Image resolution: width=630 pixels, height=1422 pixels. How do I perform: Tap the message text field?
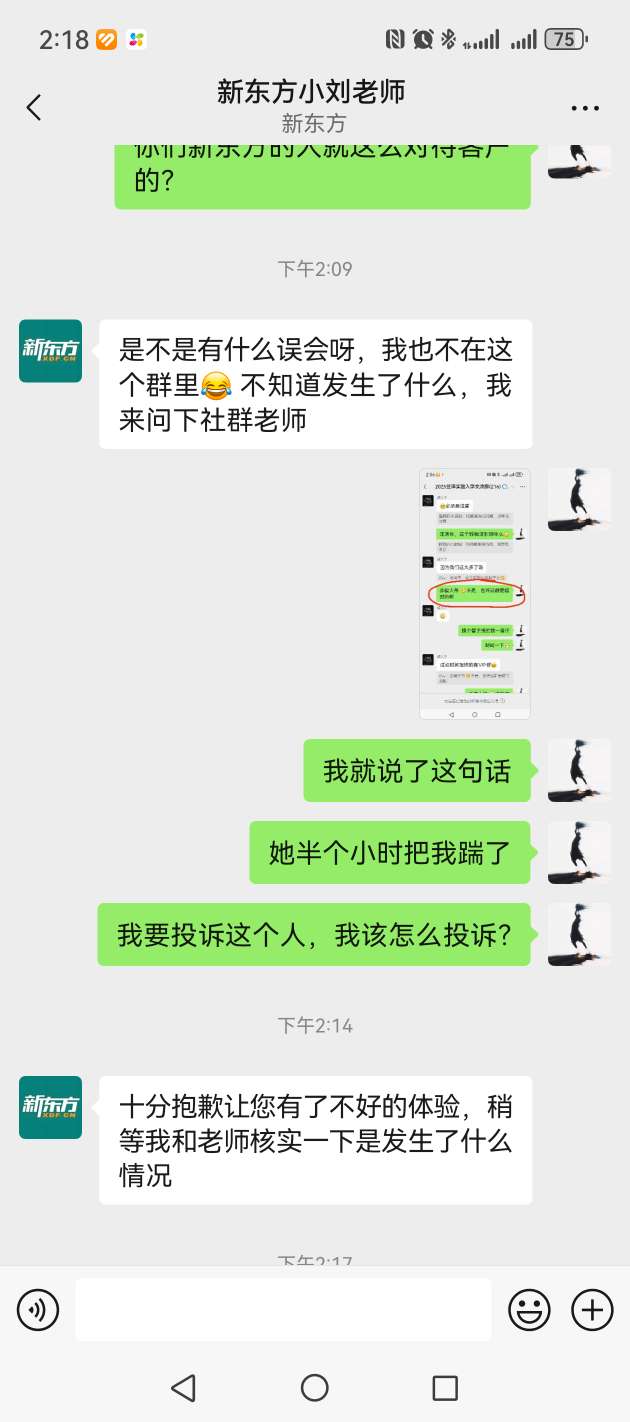coord(283,1309)
